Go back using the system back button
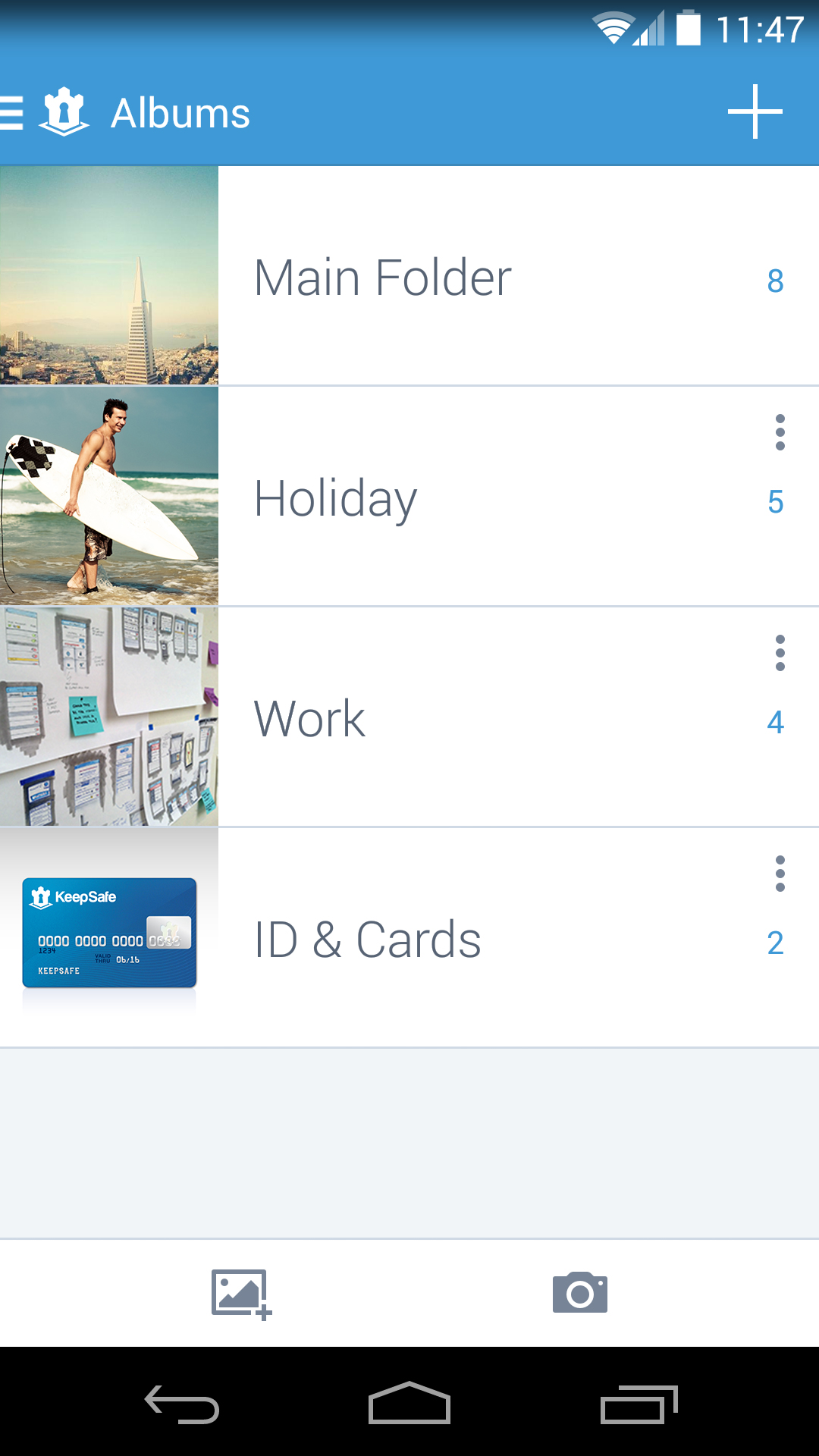Image resolution: width=819 pixels, height=1456 pixels. (x=182, y=1404)
